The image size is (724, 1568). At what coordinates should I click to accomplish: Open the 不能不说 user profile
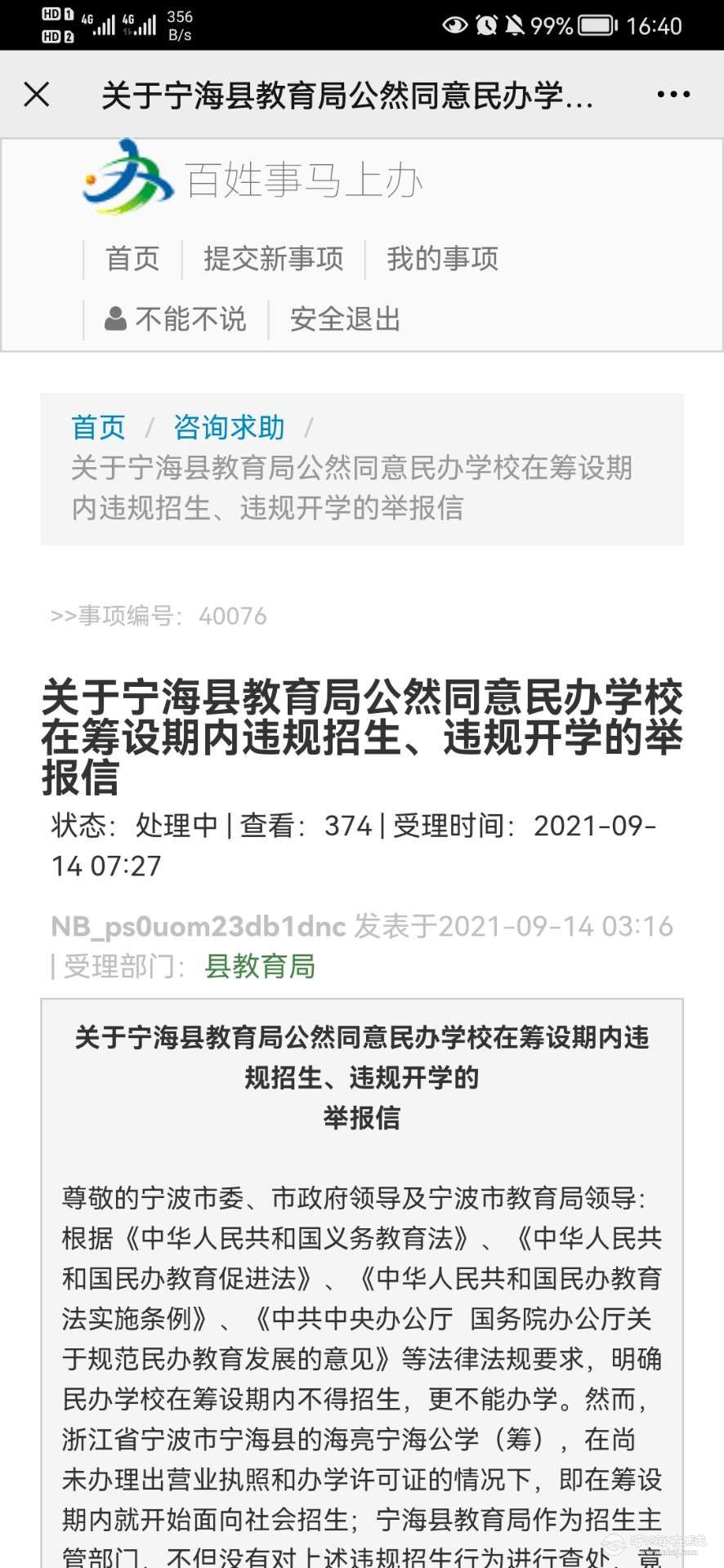(x=175, y=319)
